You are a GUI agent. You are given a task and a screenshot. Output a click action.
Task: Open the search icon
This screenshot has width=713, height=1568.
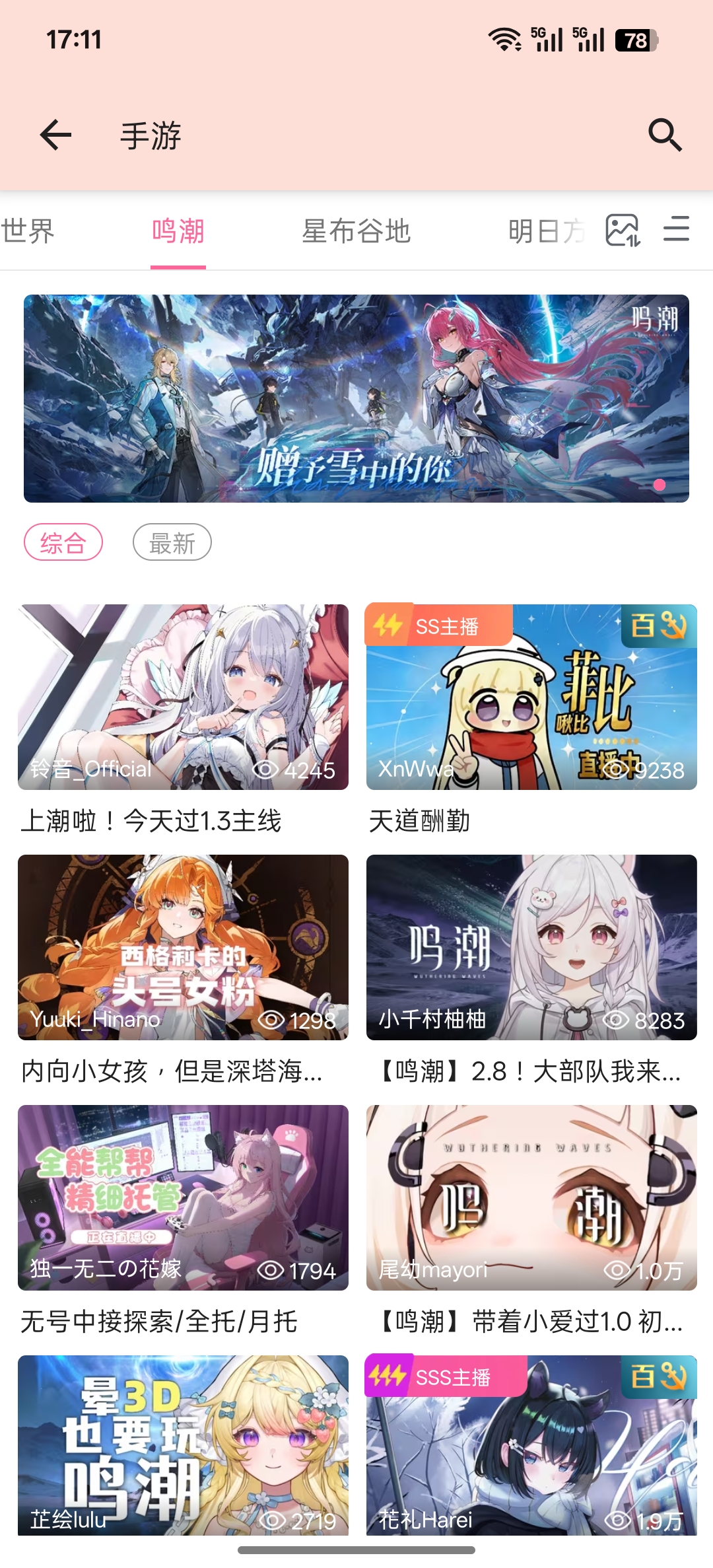click(664, 135)
